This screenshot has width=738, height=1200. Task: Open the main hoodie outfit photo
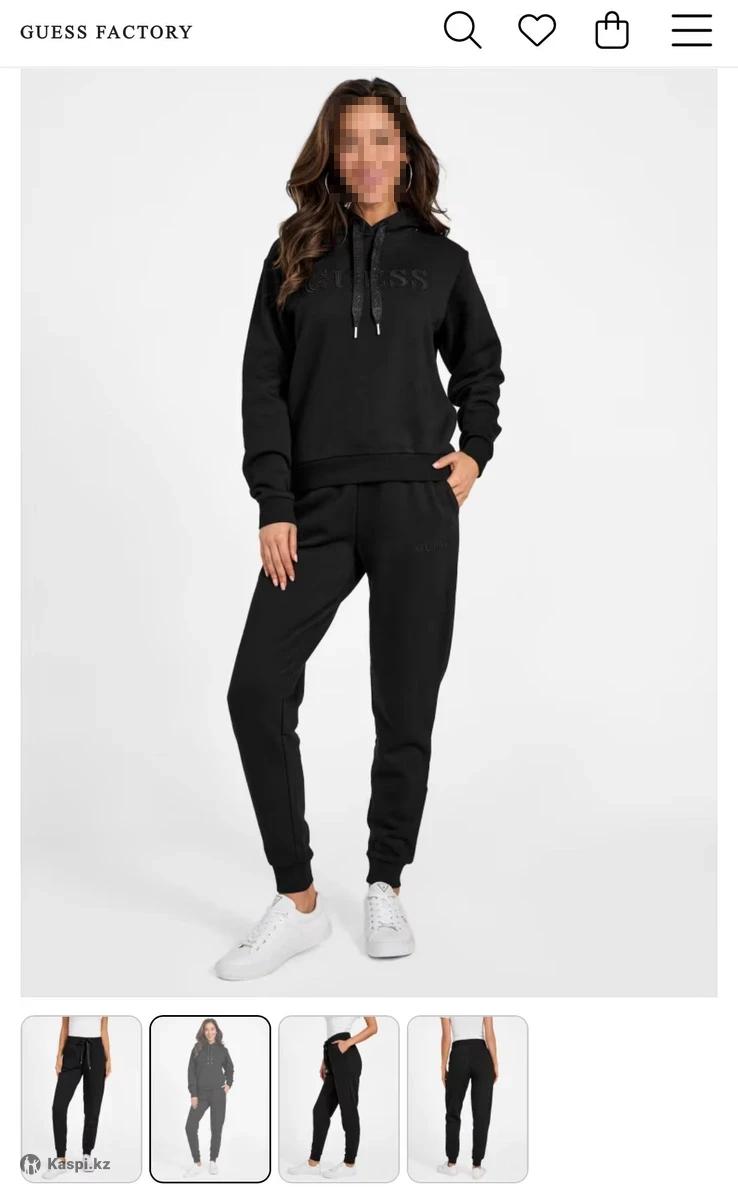tap(369, 530)
